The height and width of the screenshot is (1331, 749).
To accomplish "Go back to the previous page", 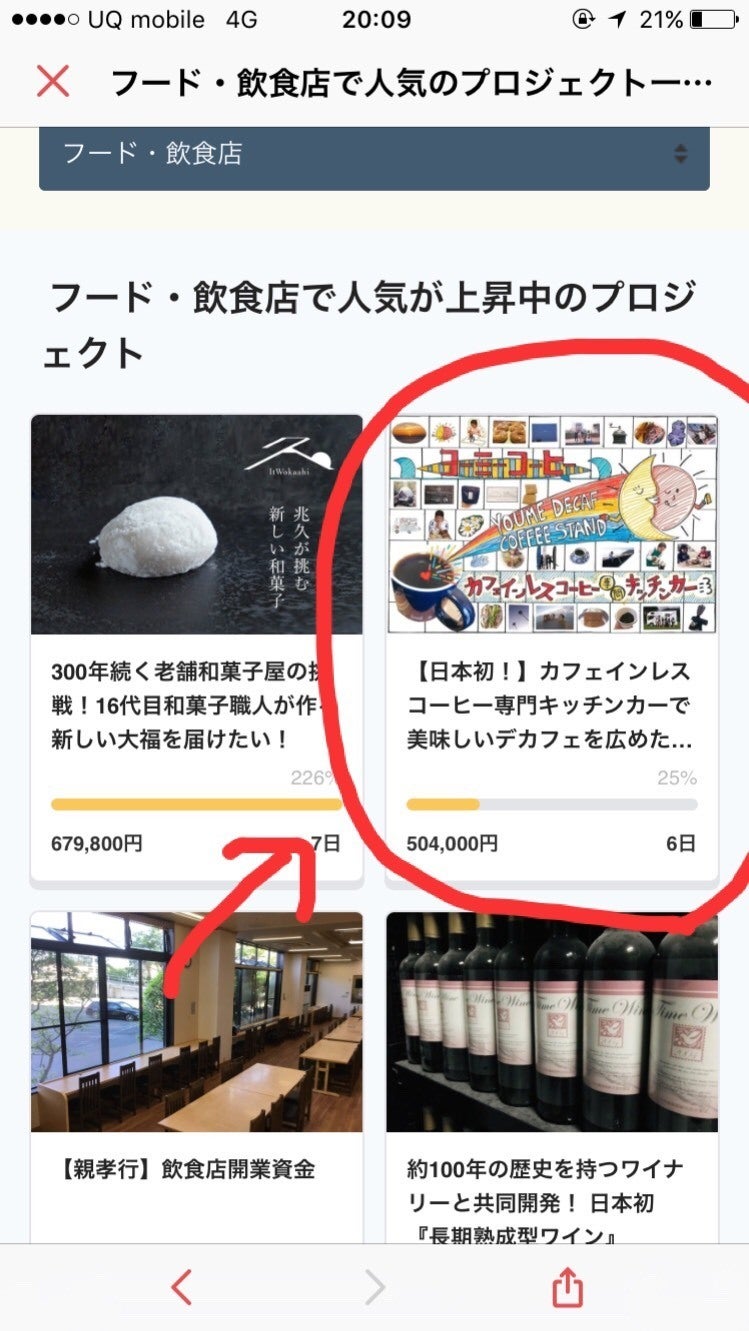I will (x=181, y=1287).
